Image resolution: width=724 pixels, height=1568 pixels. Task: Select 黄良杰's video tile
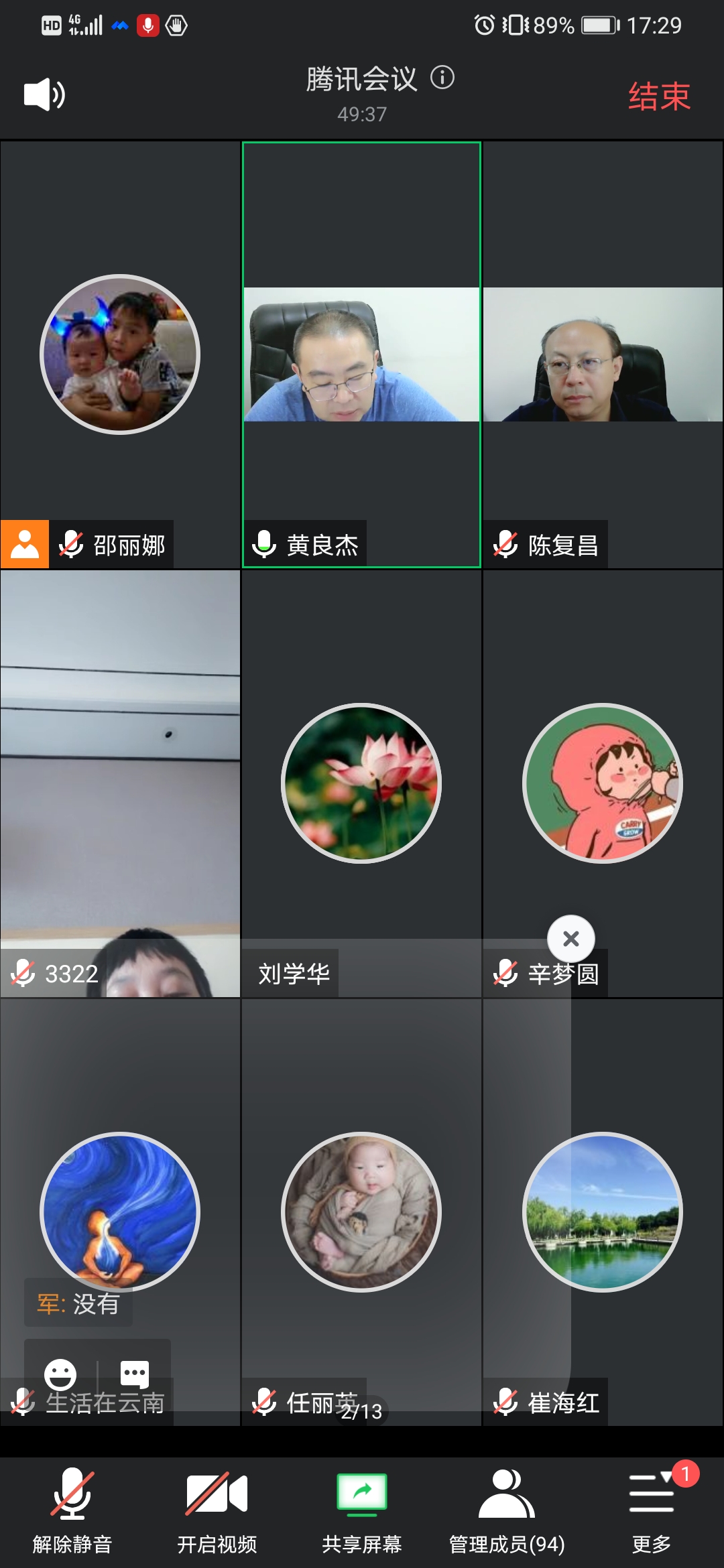point(361,354)
